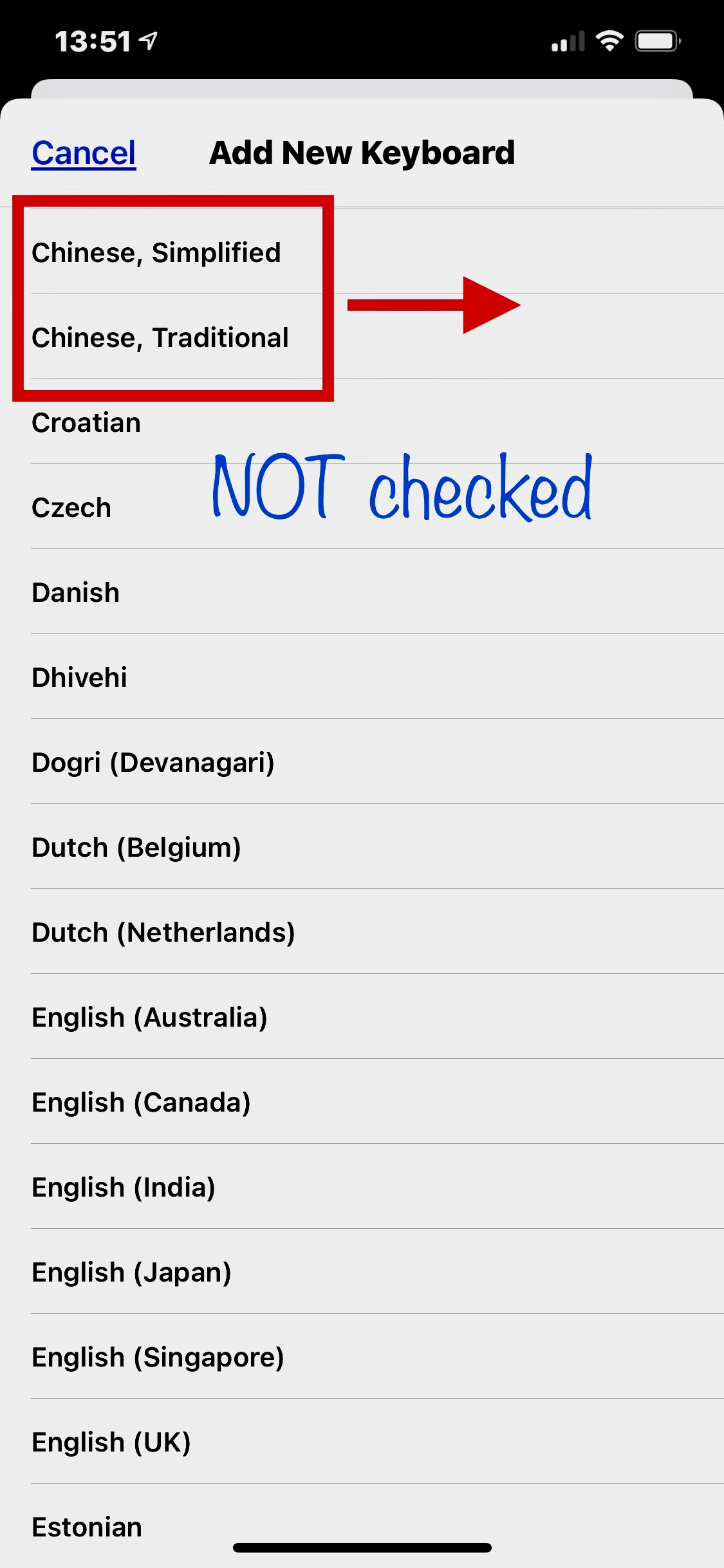
Task: Choose English (Japan) keyboard
Action: pos(132,1273)
